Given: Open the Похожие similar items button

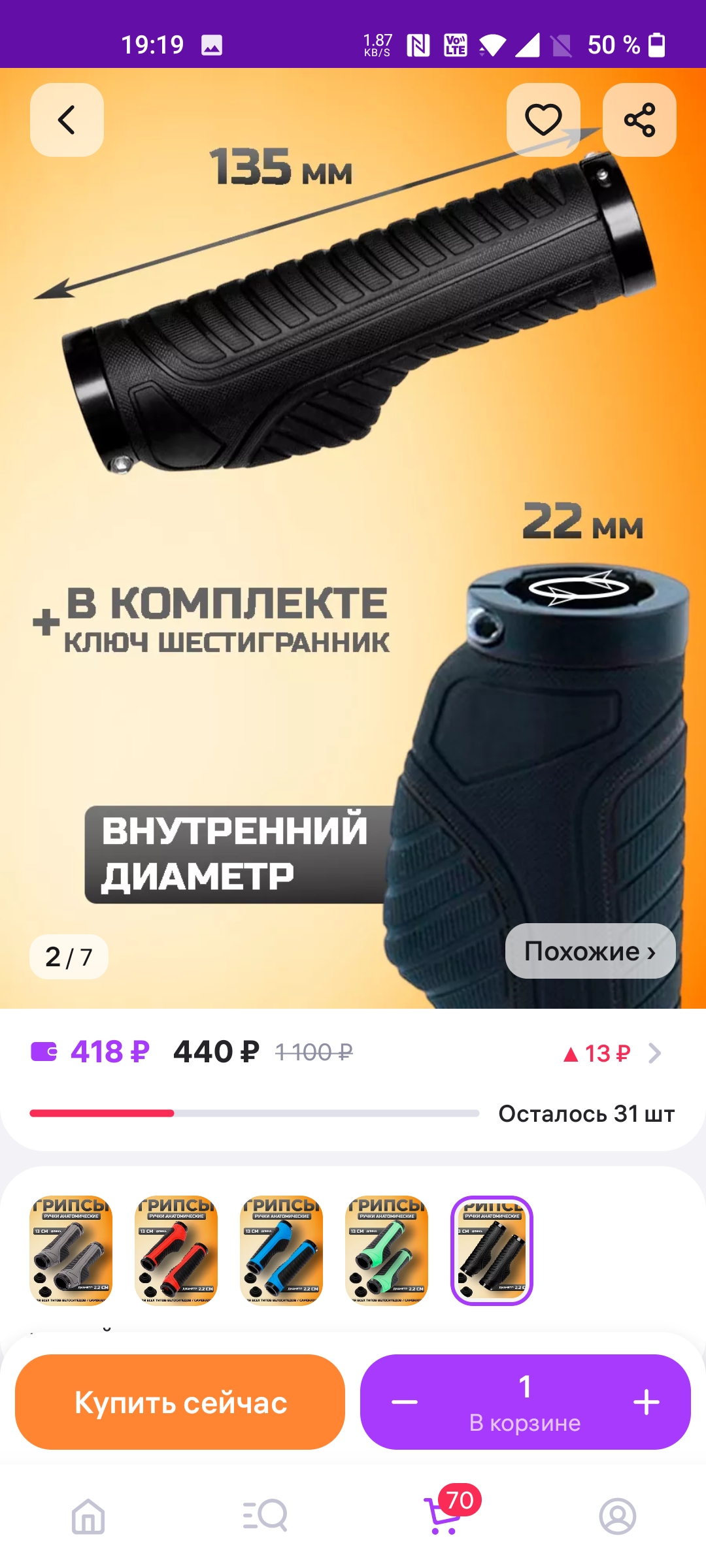Looking at the screenshot, I should pyautogui.click(x=590, y=951).
